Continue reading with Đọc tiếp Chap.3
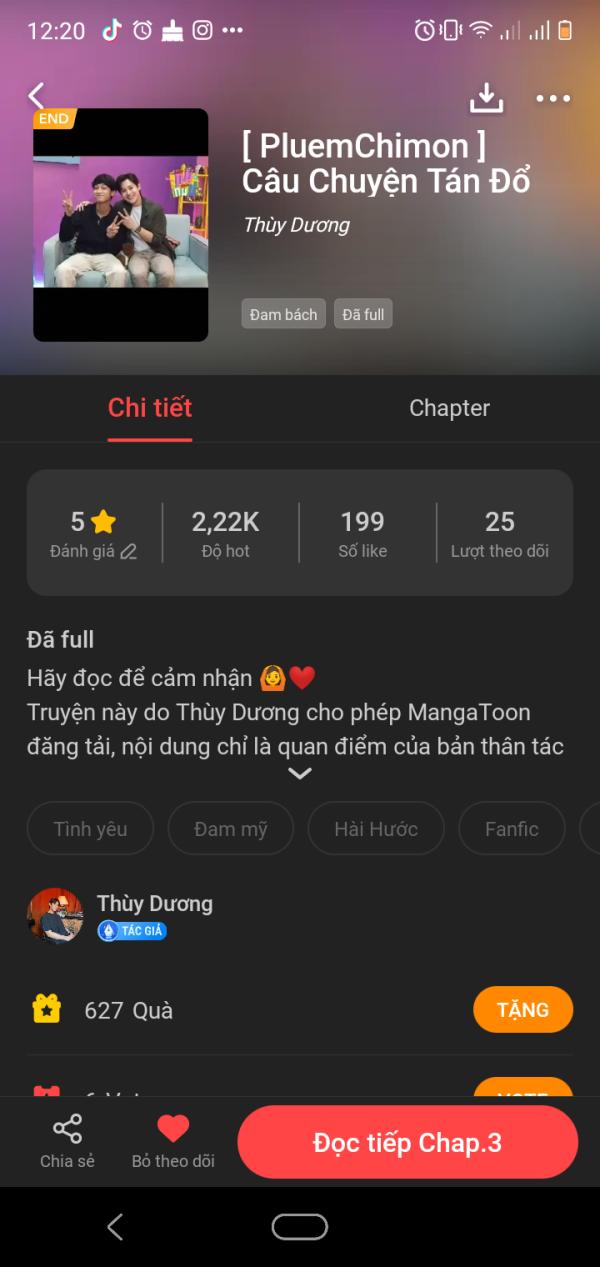 coord(407,1143)
